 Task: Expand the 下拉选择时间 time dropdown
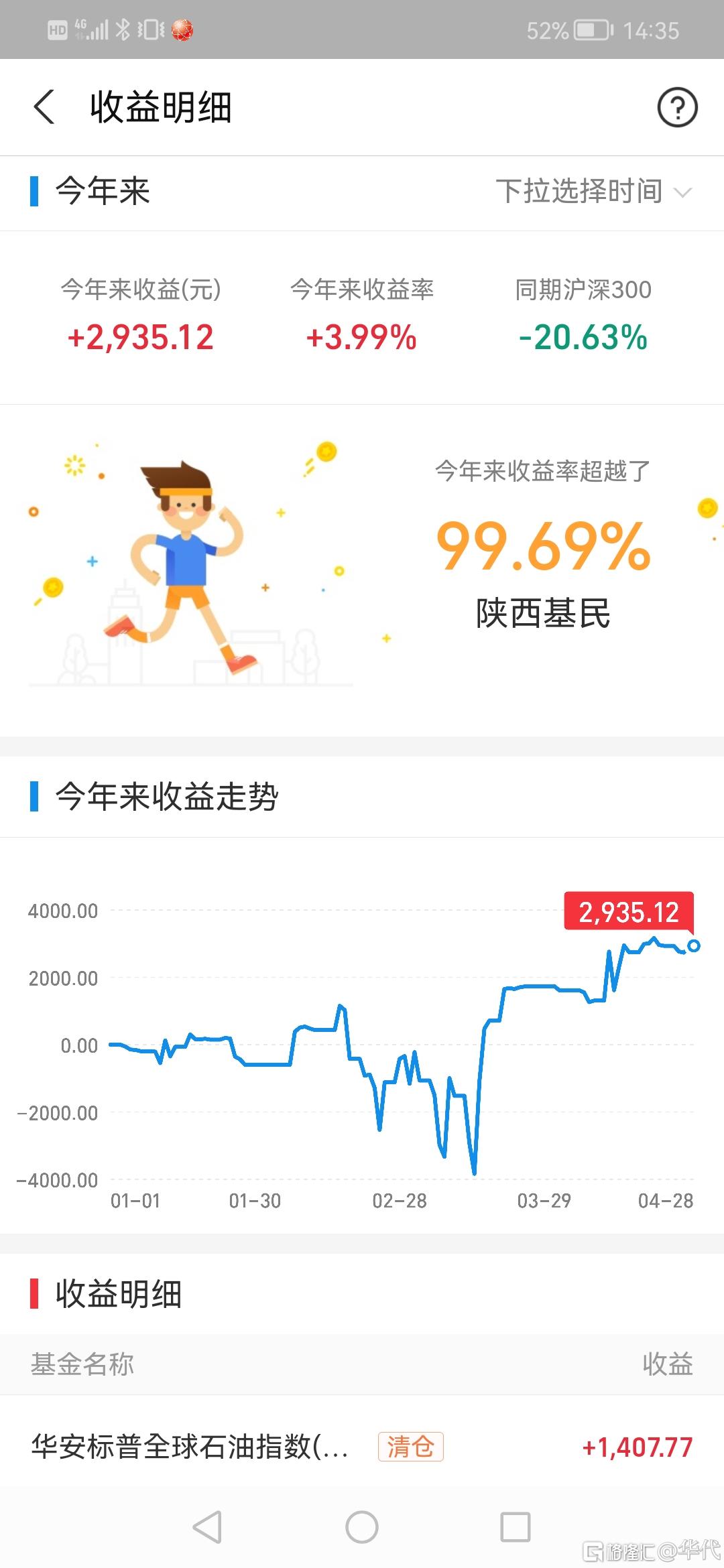click(594, 192)
